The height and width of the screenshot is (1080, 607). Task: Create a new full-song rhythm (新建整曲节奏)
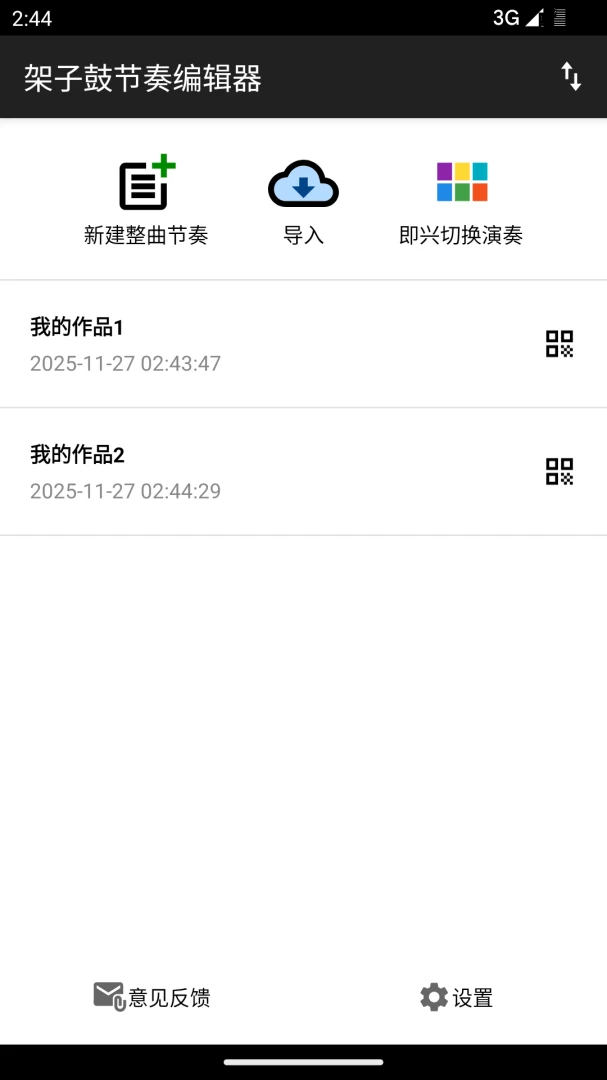146,200
